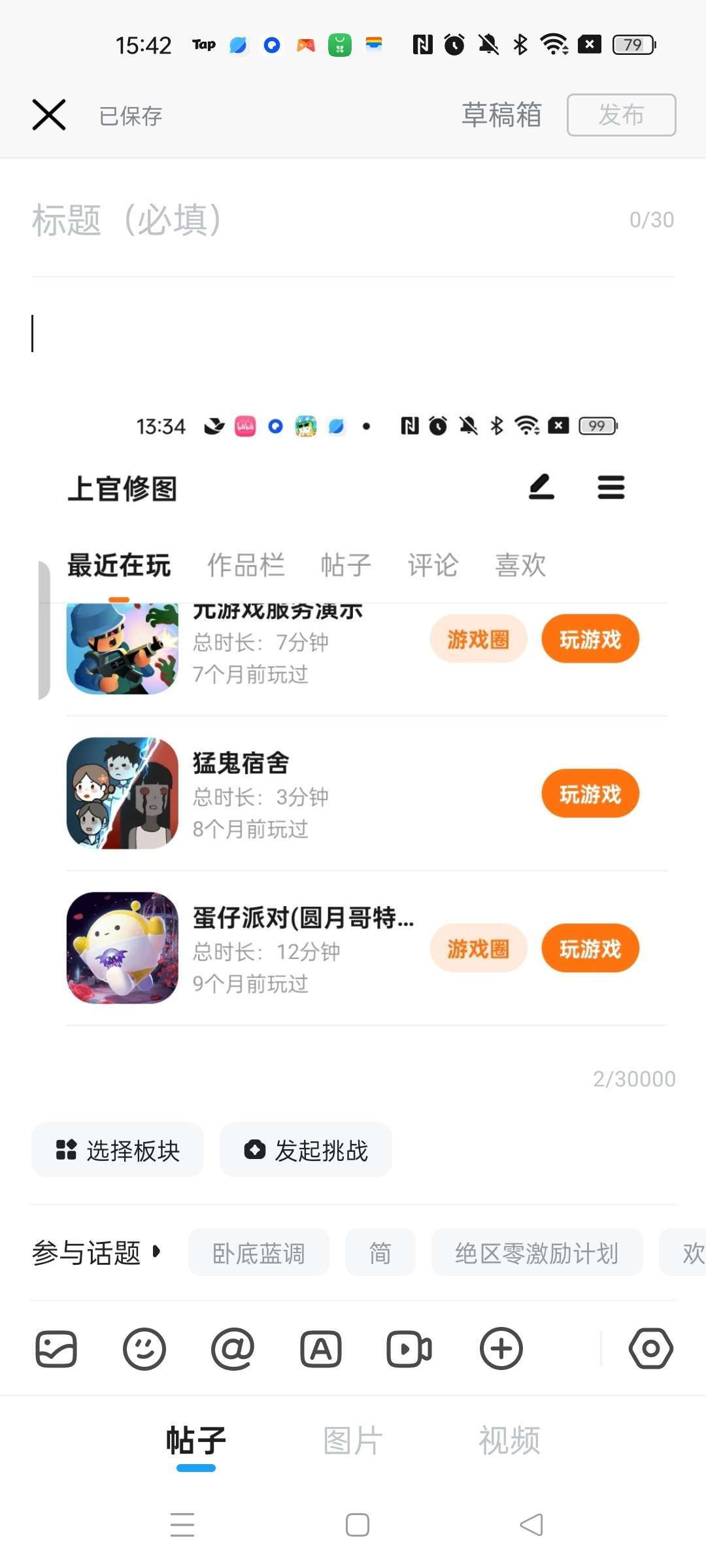Insert a picture from the gallery icon

click(x=56, y=1349)
